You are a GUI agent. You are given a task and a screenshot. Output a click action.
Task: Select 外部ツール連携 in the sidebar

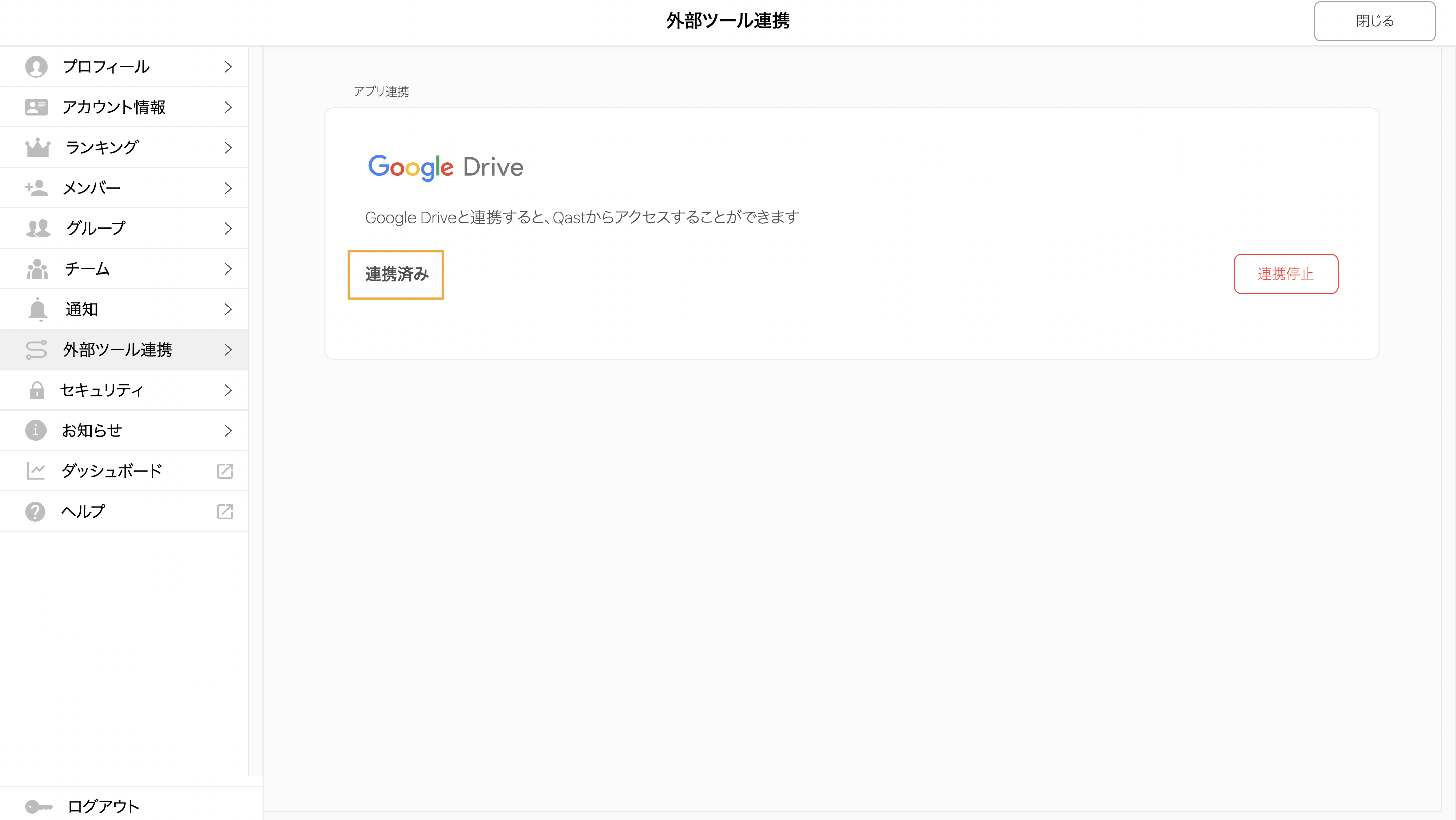(x=124, y=350)
